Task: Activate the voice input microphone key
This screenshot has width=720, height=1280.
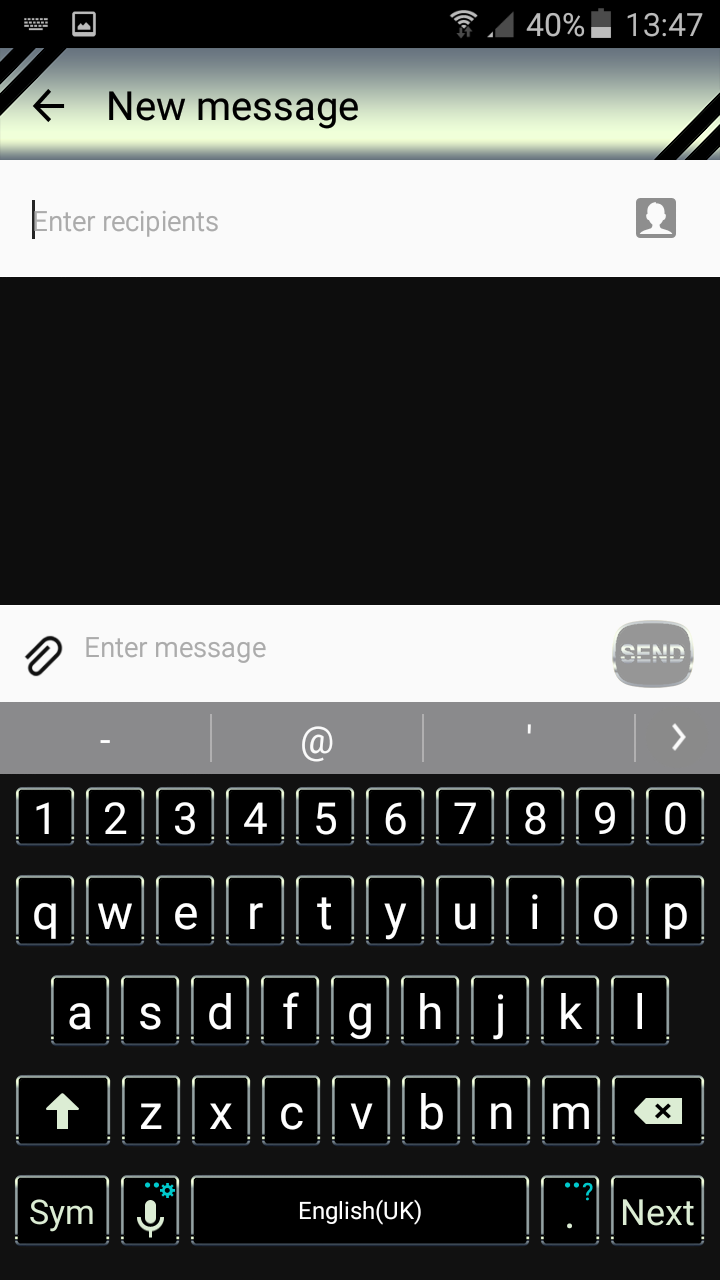Action: 150,1211
